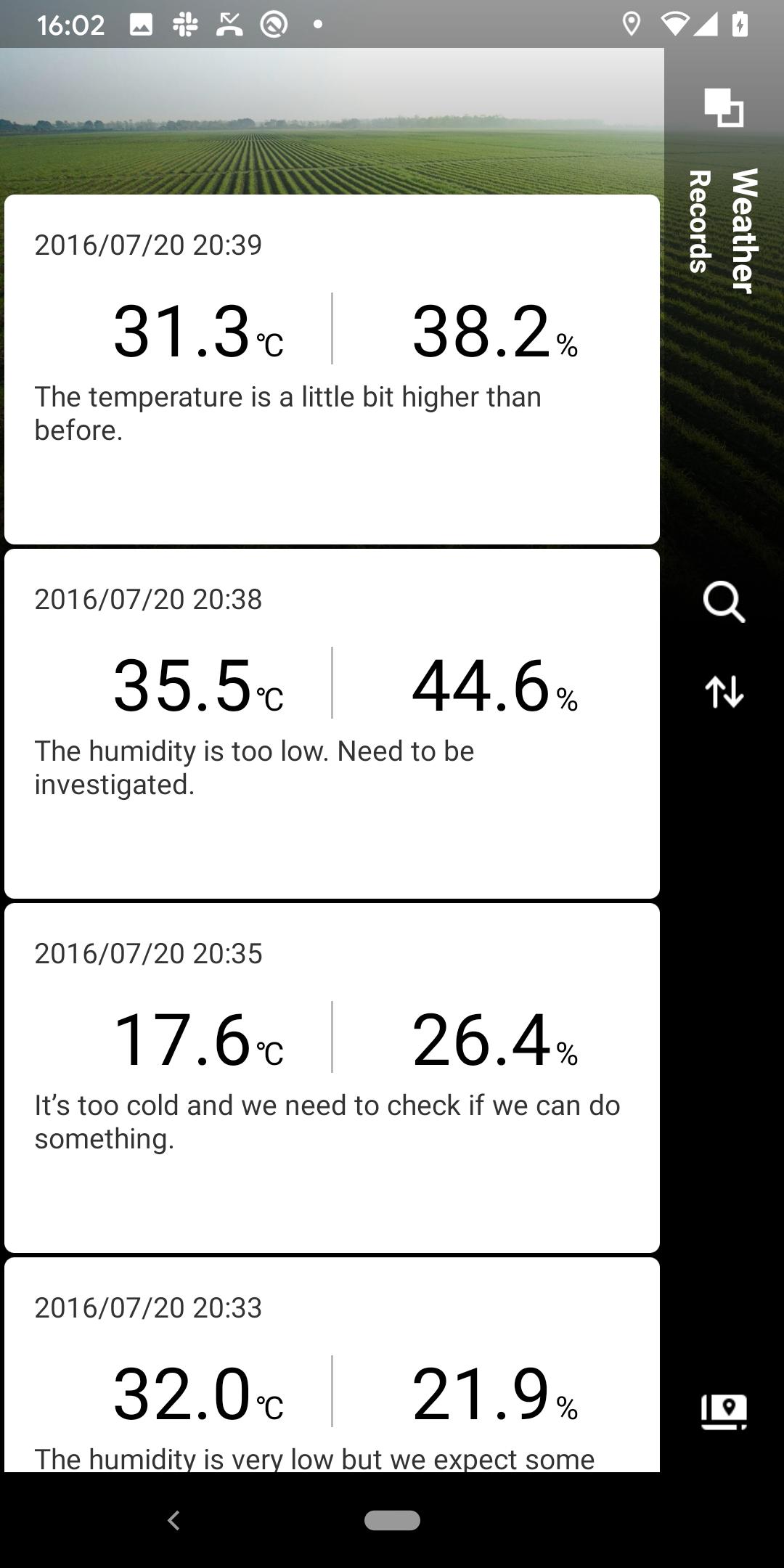Image resolution: width=784 pixels, height=1568 pixels.
Task: Open the 20:33 record with 32.0°C
Action: [332, 1365]
